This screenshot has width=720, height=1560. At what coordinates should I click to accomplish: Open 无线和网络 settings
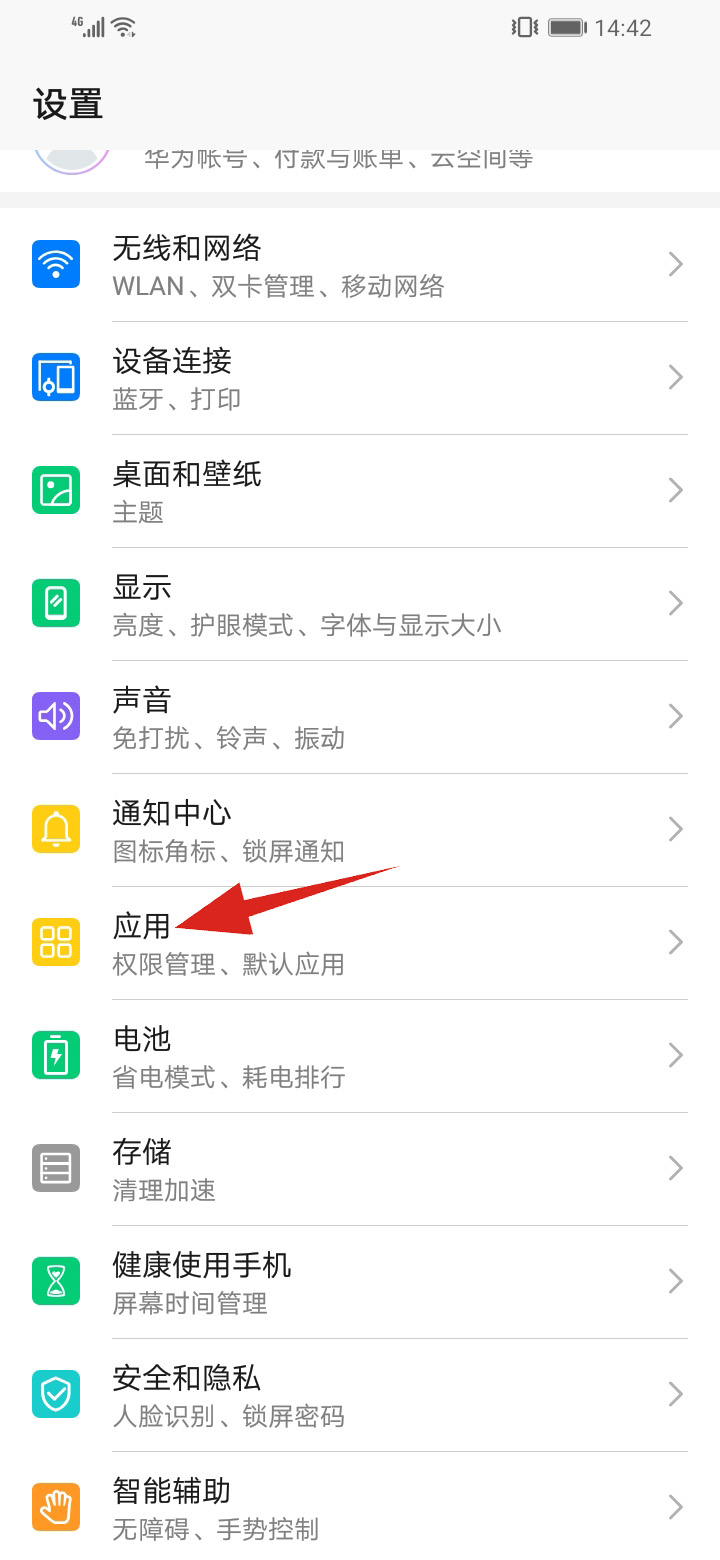click(x=360, y=265)
